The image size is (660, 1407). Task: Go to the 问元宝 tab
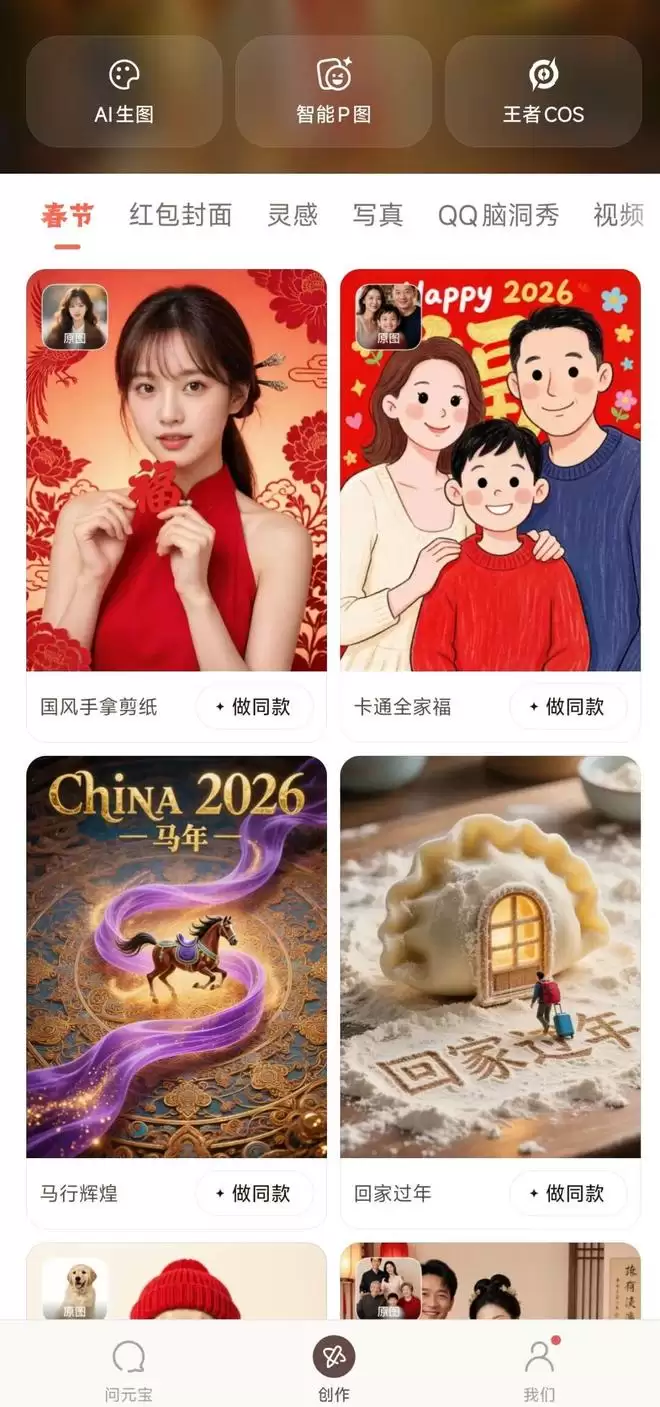point(129,1370)
